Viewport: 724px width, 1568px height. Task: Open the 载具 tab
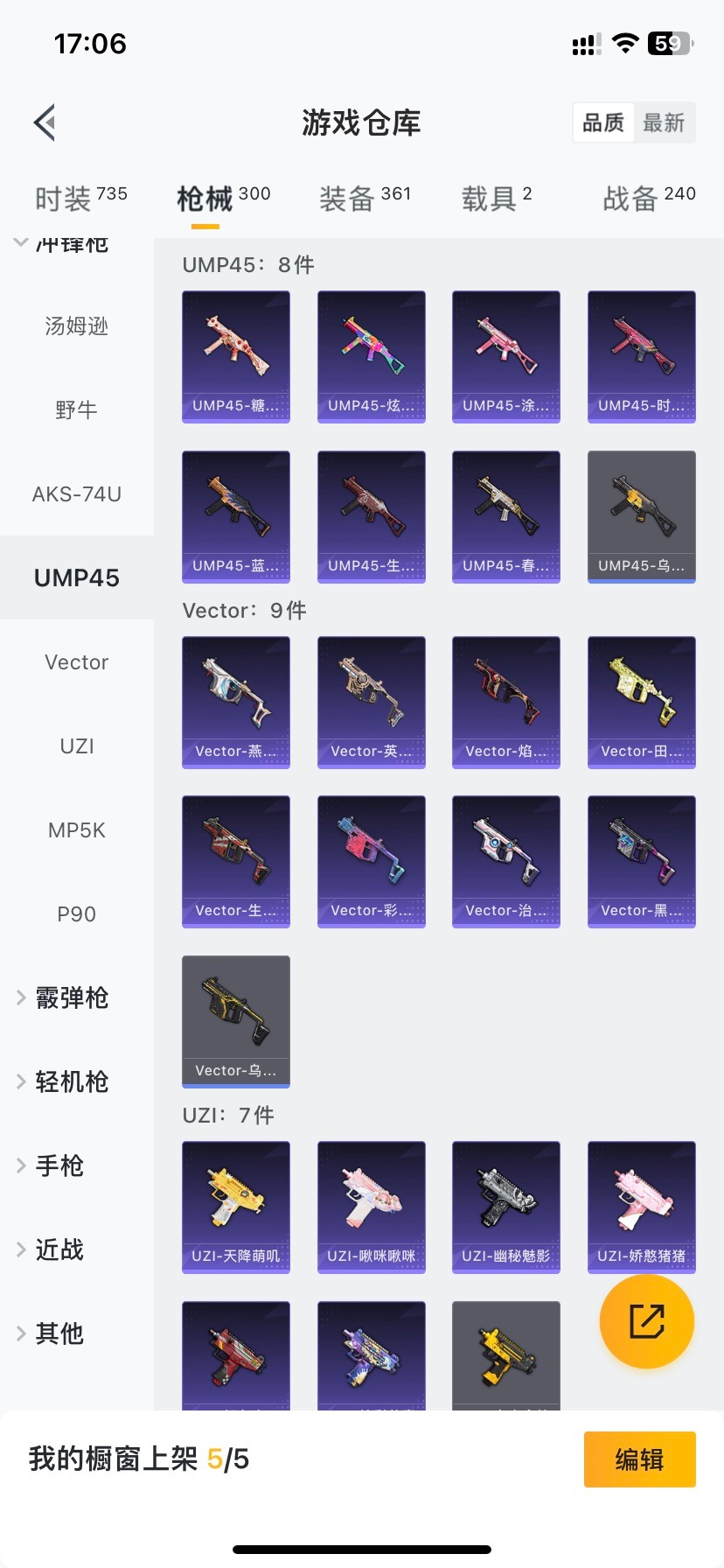pyautogui.click(x=496, y=198)
